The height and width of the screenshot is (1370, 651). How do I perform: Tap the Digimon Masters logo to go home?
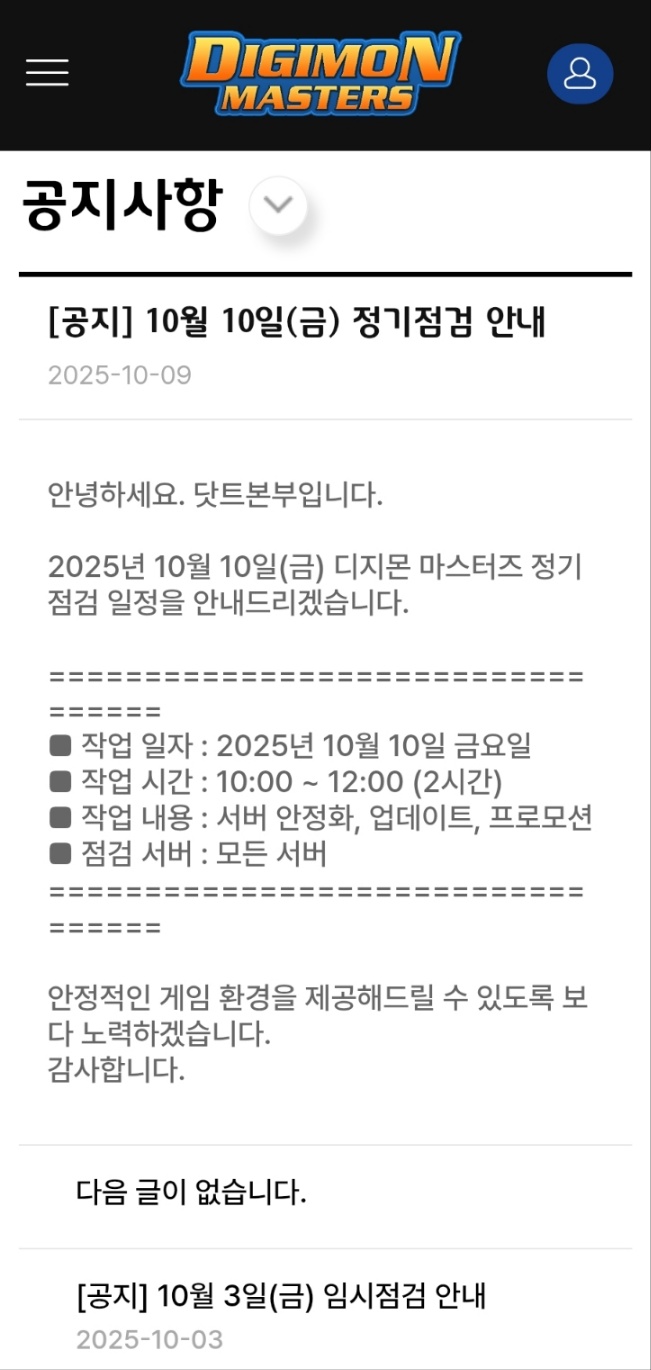(320, 72)
